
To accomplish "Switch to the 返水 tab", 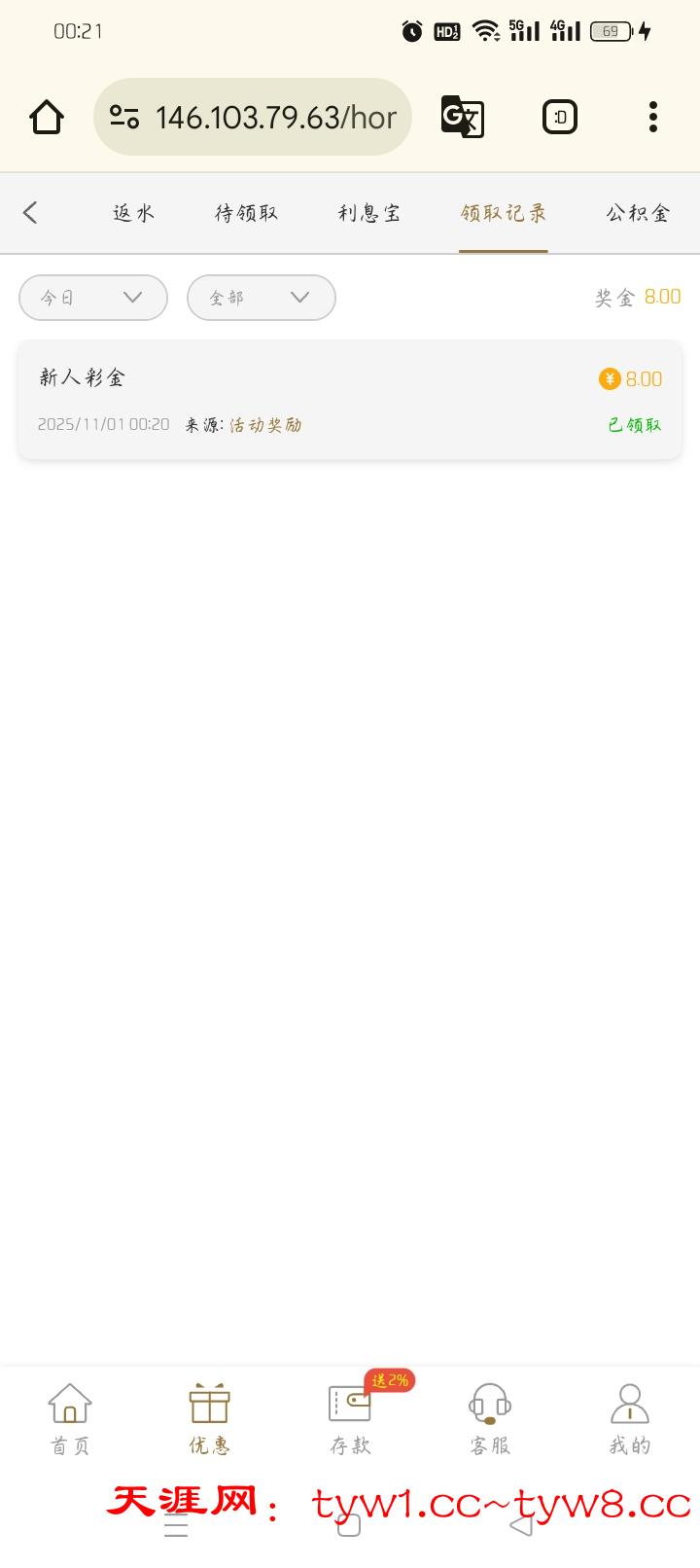I will pyautogui.click(x=133, y=213).
